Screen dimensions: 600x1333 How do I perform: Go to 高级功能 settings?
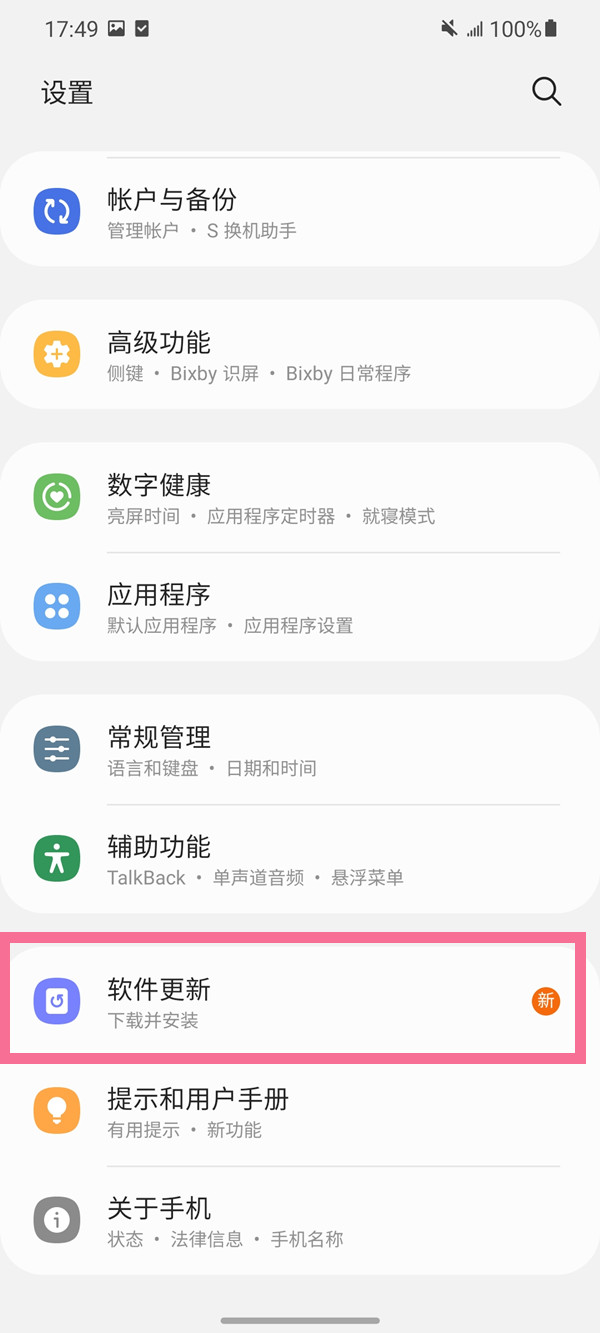300,355
